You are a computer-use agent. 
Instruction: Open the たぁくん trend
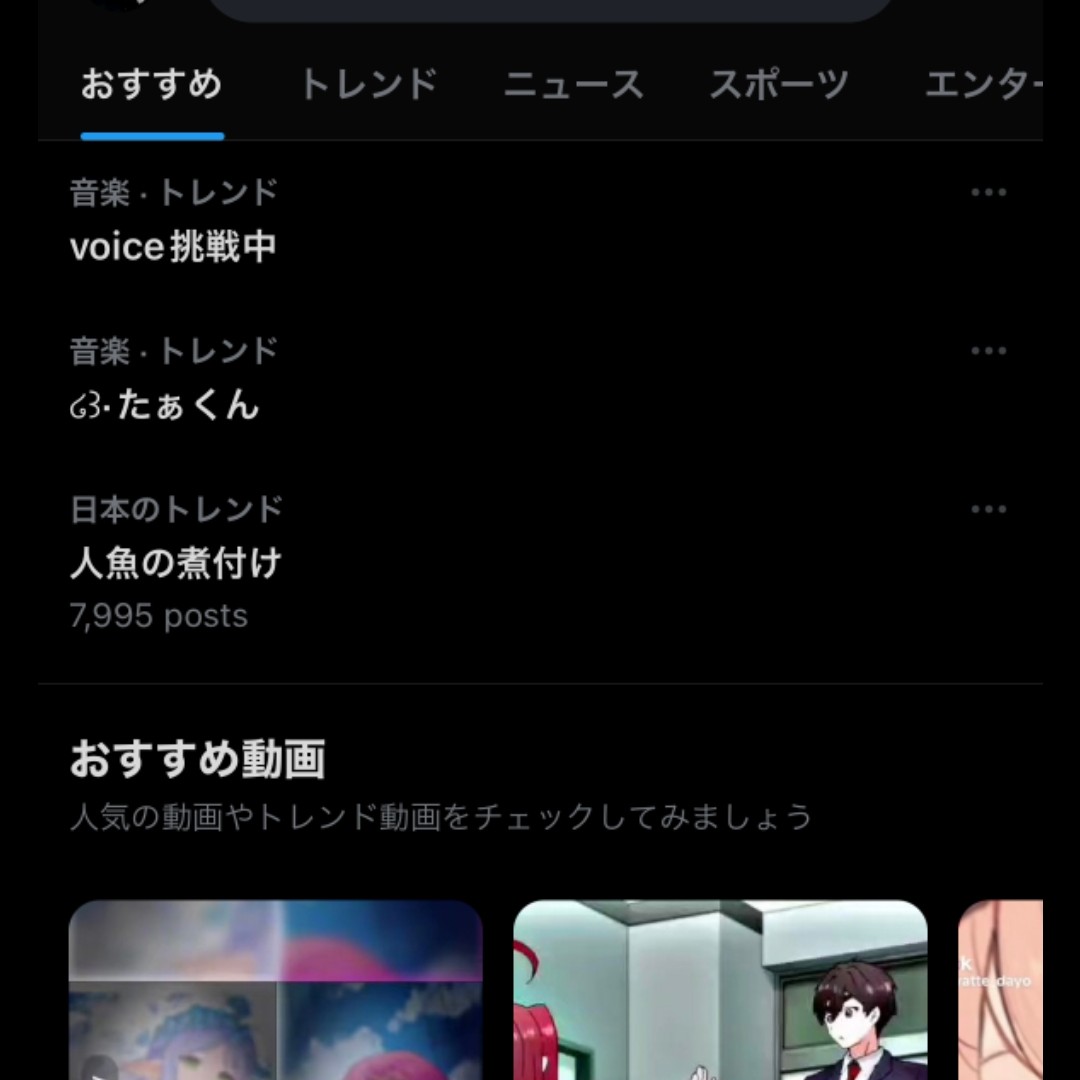(165, 405)
